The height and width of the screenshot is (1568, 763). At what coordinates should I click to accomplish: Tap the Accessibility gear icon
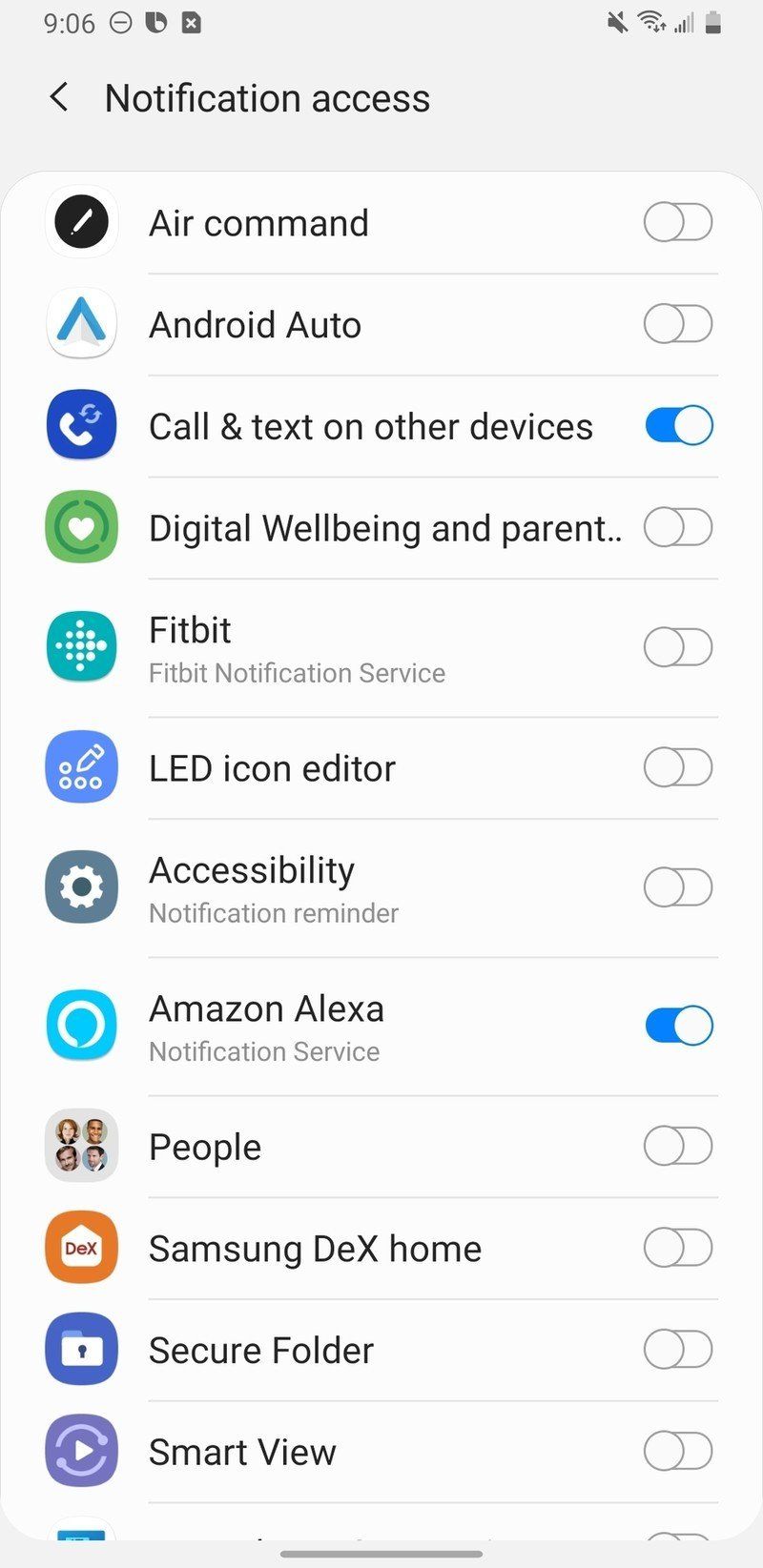tap(81, 886)
